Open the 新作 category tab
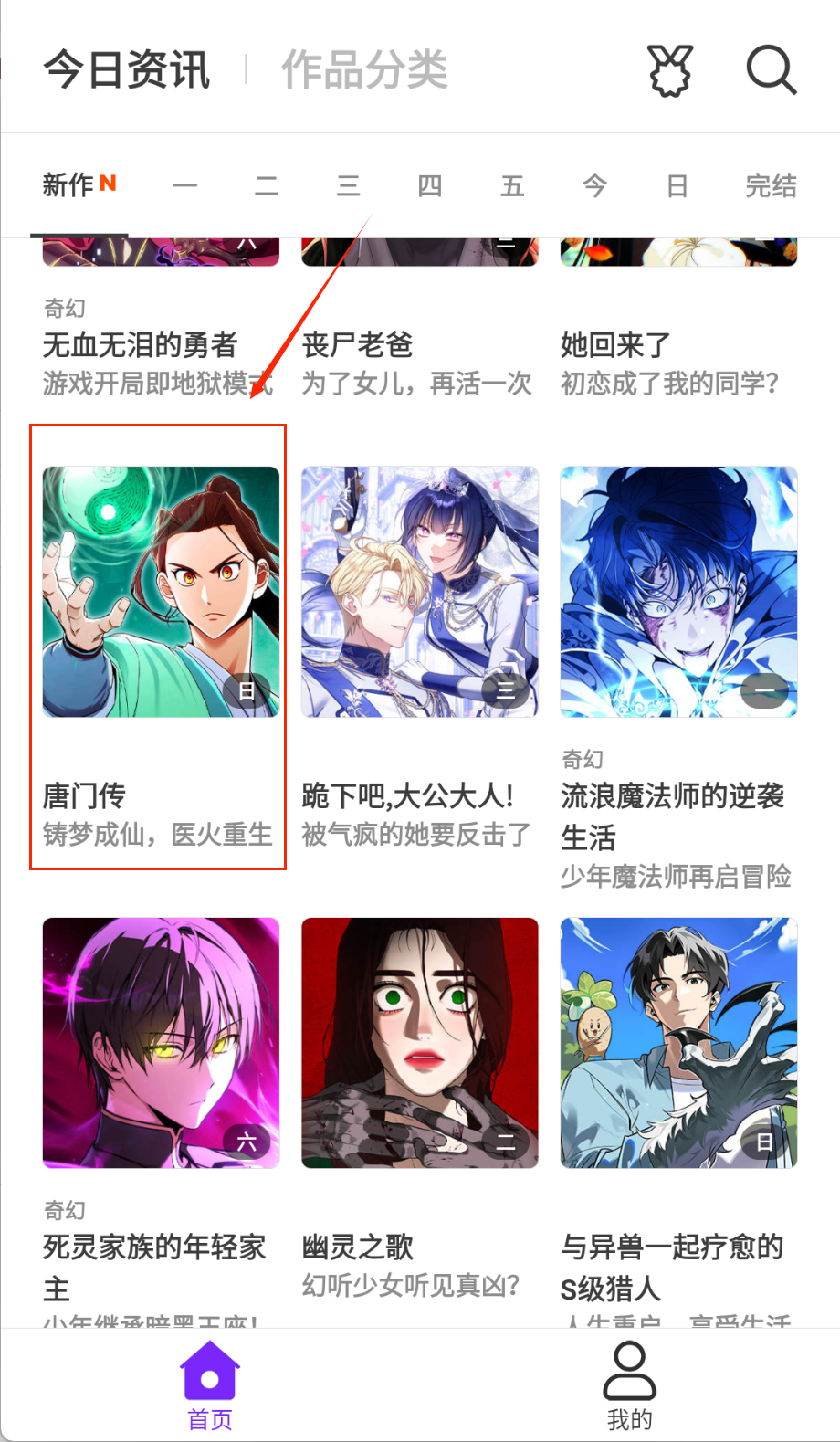The width and height of the screenshot is (840, 1442). [x=79, y=184]
